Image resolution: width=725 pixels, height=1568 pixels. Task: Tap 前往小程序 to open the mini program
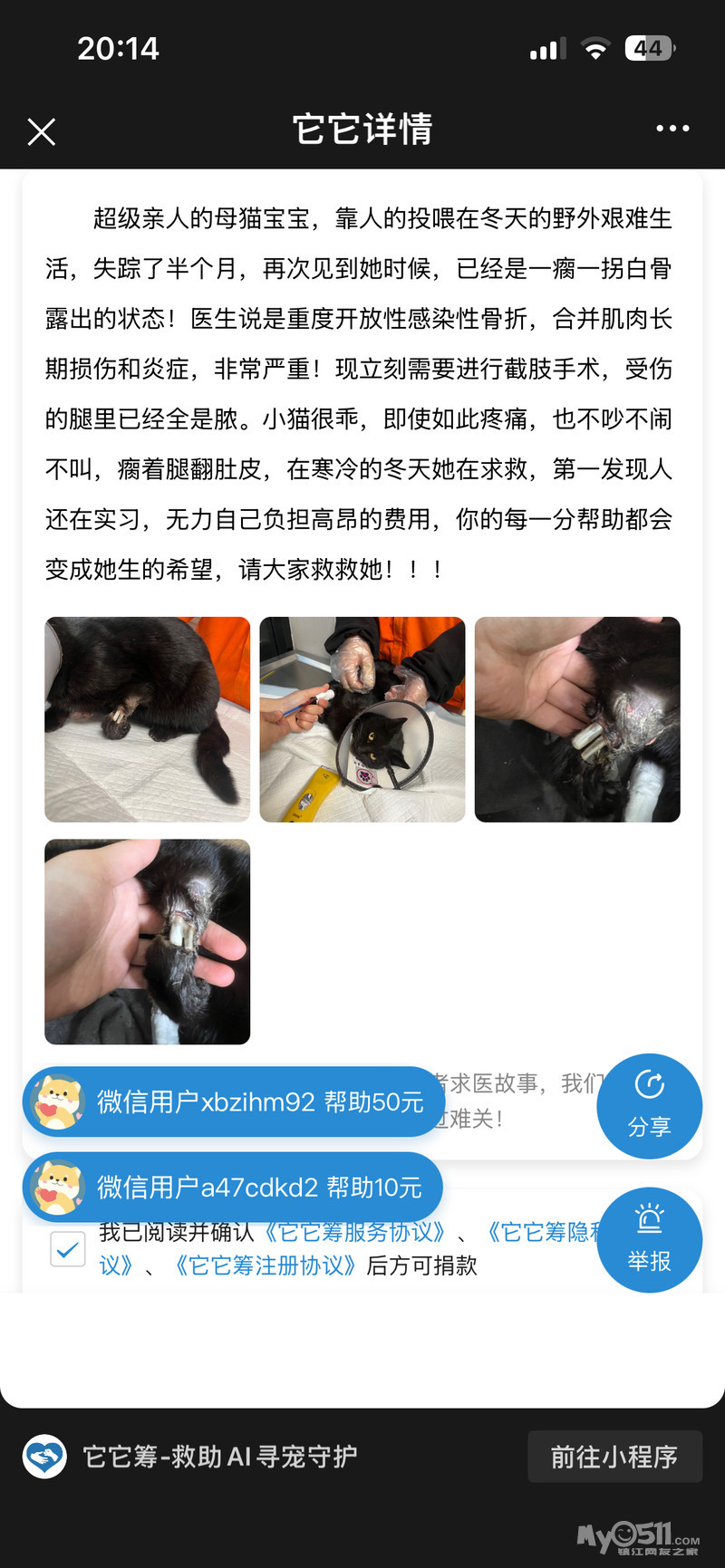(x=614, y=1457)
